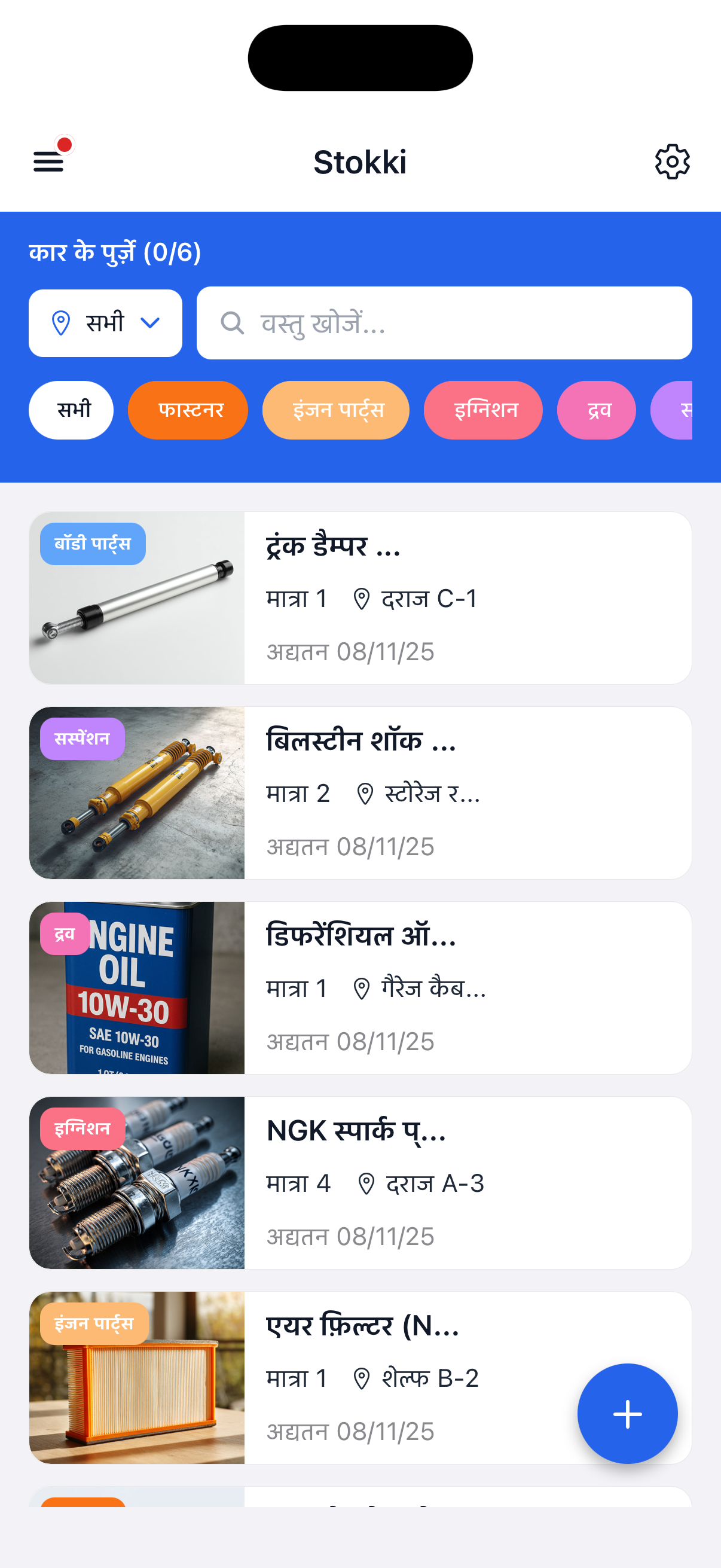
Task: Open the settings gear icon
Action: point(673,161)
